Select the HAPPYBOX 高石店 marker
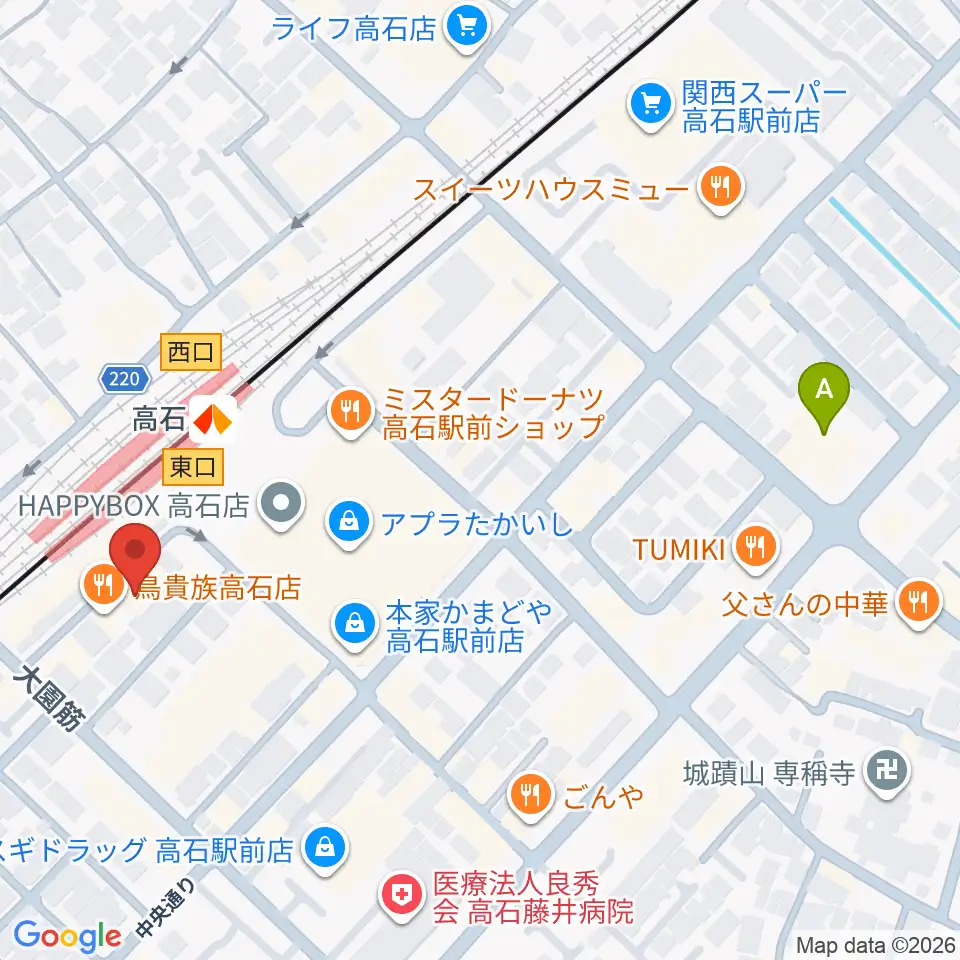 click(x=281, y=504)
